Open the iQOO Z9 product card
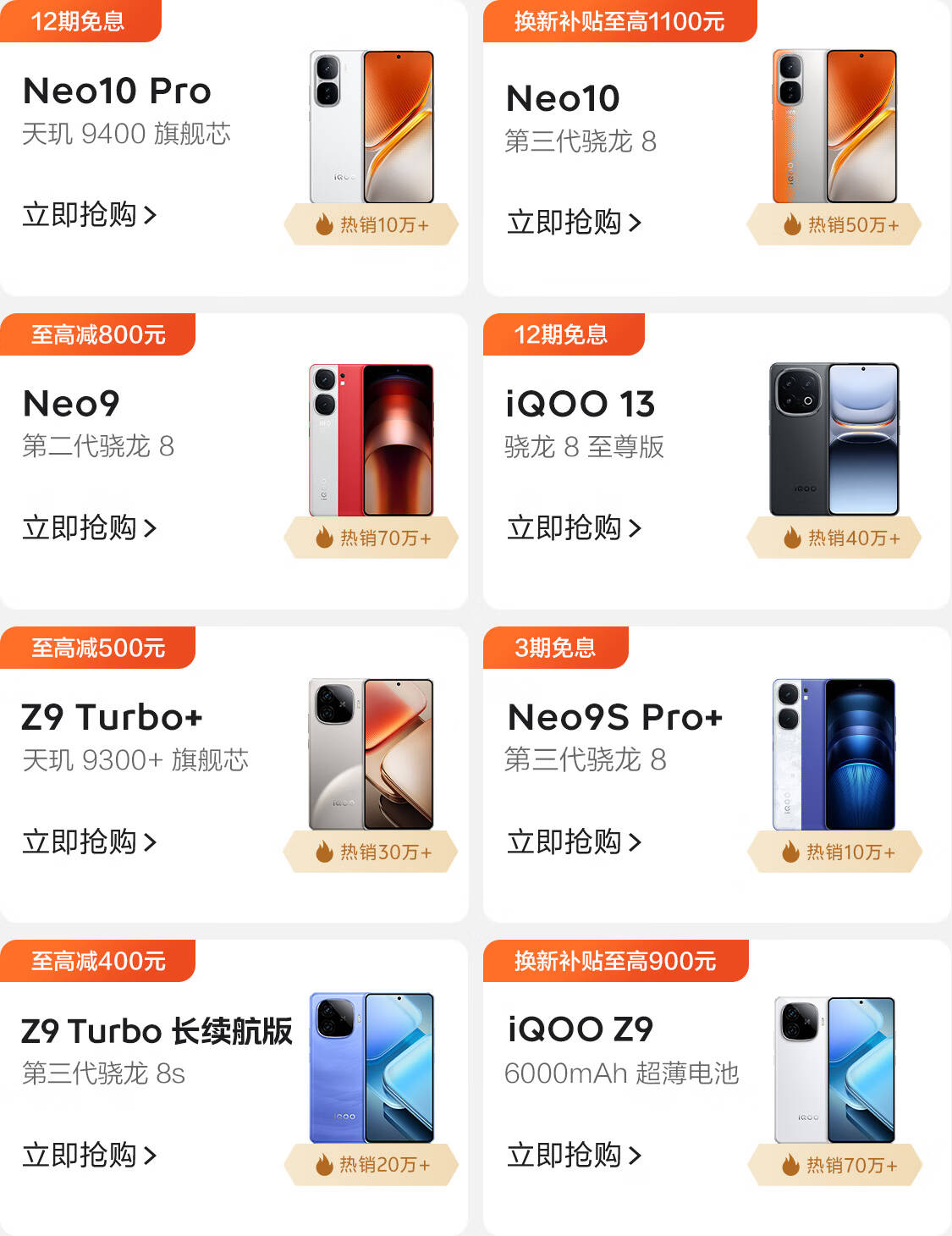The image size is (952, 1236). coord(716,1088)
